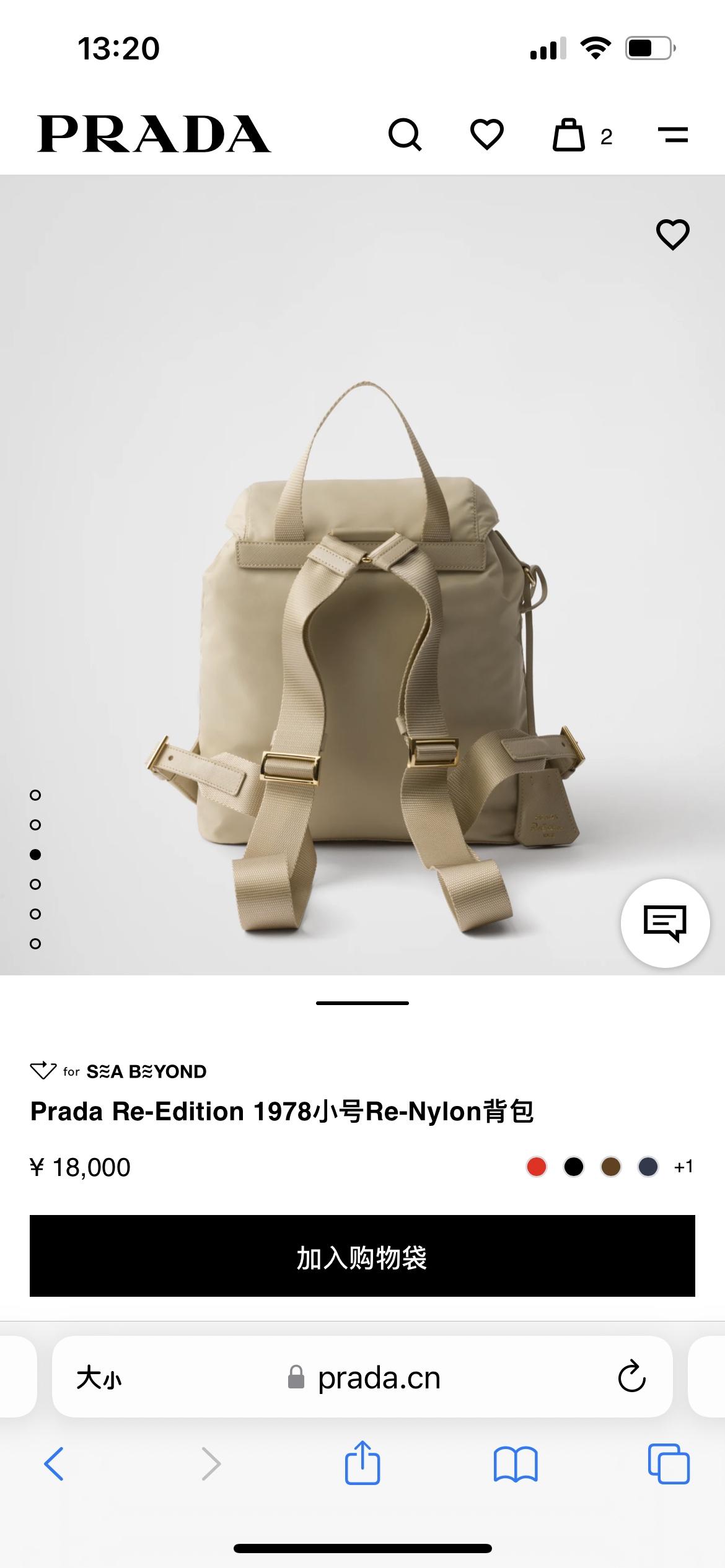Jump to the first product image dot
This screenshot has width=725, height=1568.
point(35,795)
